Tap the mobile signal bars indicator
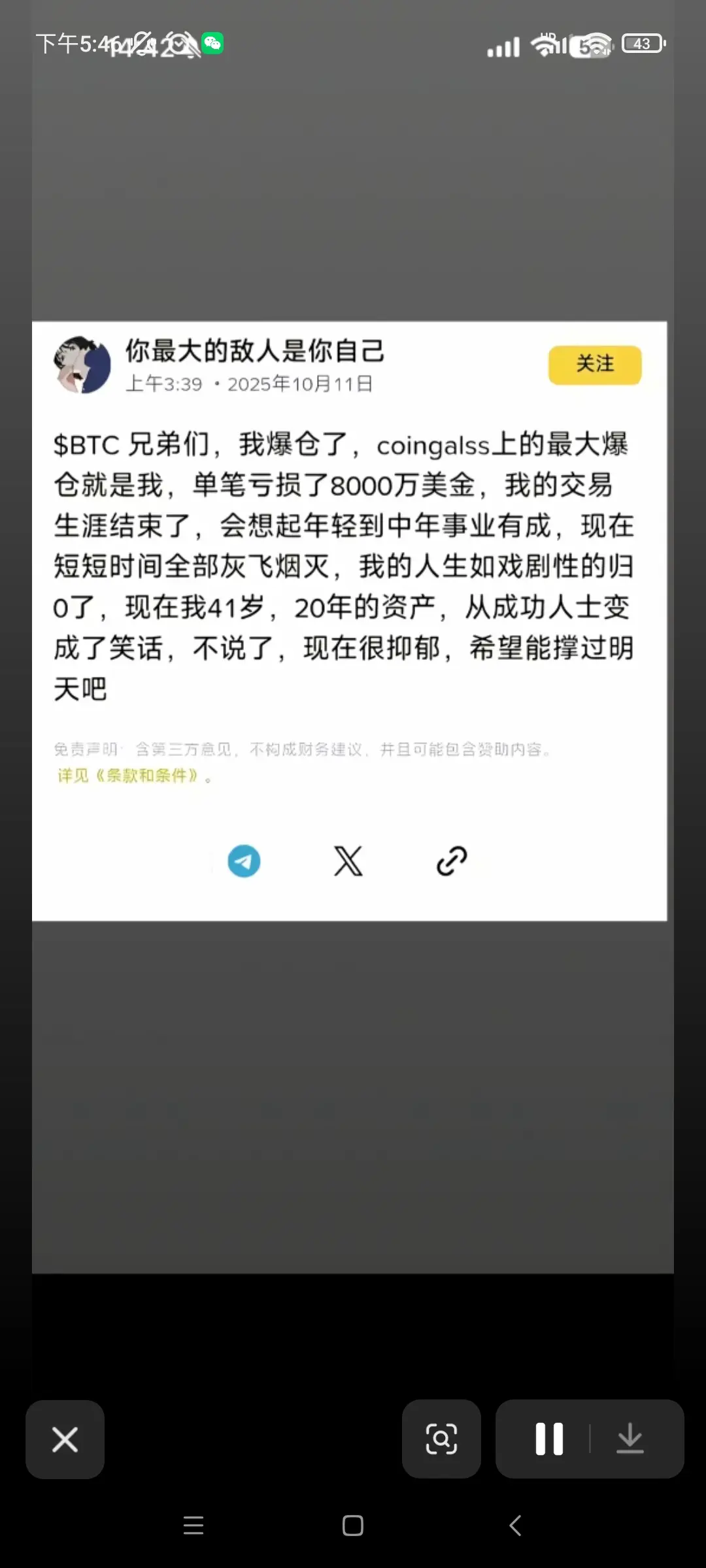This screenshot has height=1568, width=706. tap(503, 44)
